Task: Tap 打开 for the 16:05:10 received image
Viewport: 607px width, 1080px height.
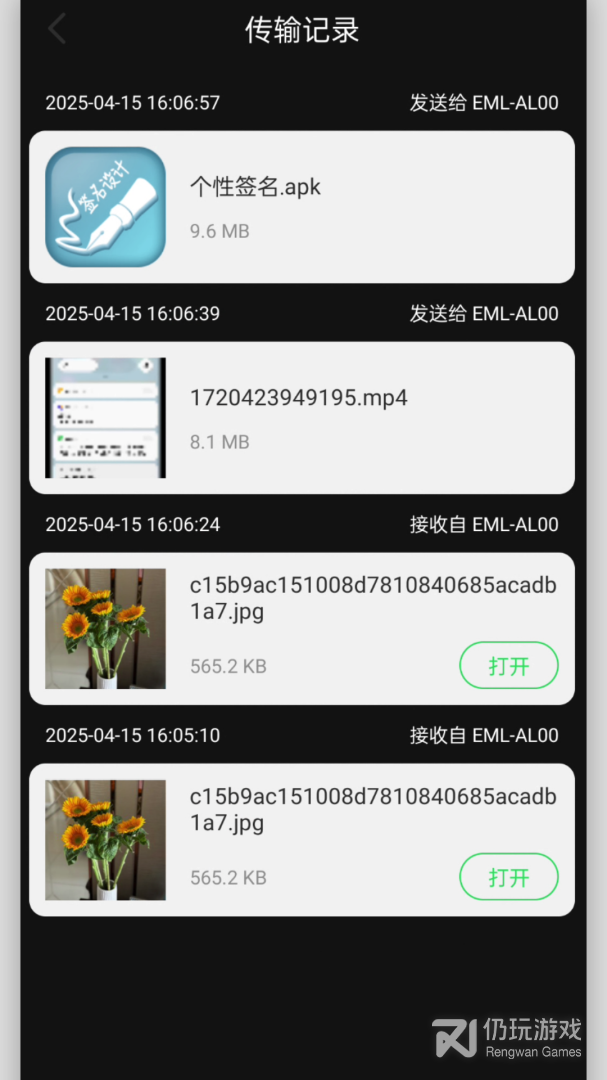Action: pos(508,877)
